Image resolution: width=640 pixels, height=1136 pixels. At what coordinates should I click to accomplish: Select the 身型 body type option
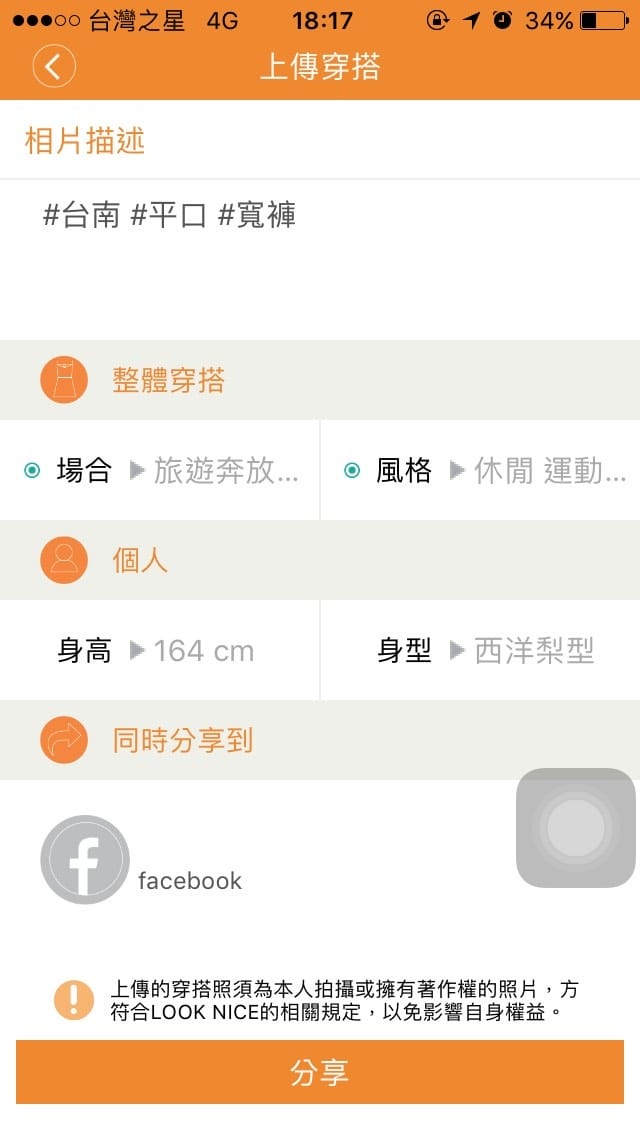480,651
